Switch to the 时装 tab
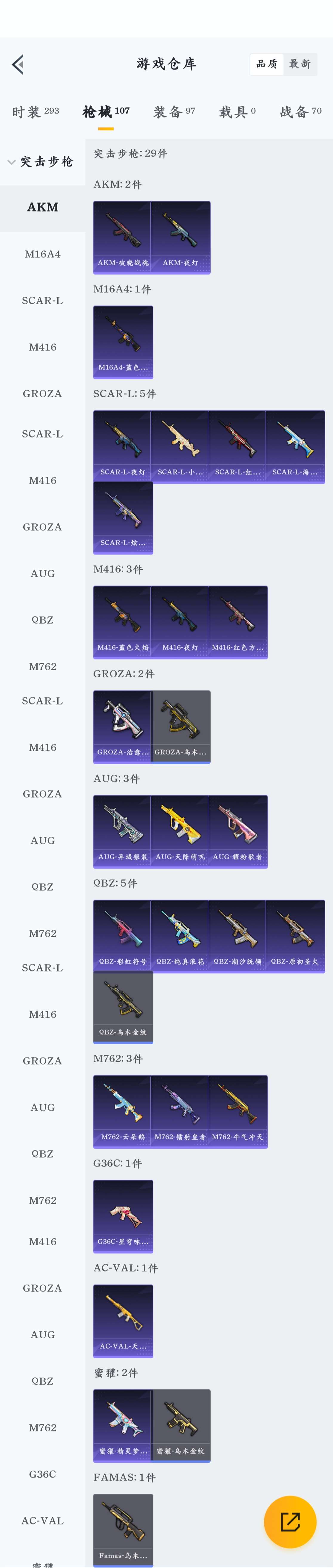333x1568 pixels. pyautogui.click(x=35, y=111)
